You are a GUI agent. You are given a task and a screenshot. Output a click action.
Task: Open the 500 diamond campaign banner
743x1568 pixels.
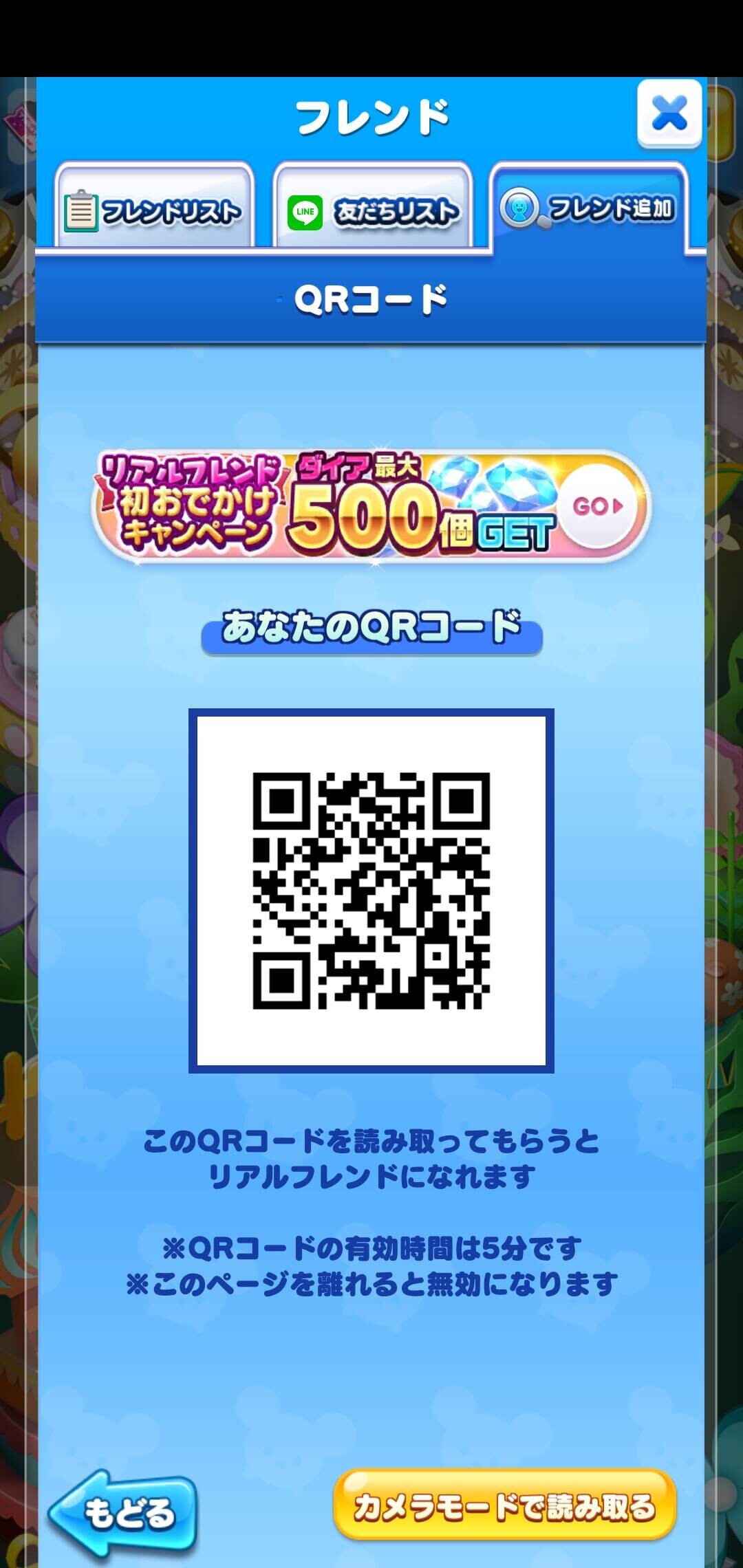[371, 507]
